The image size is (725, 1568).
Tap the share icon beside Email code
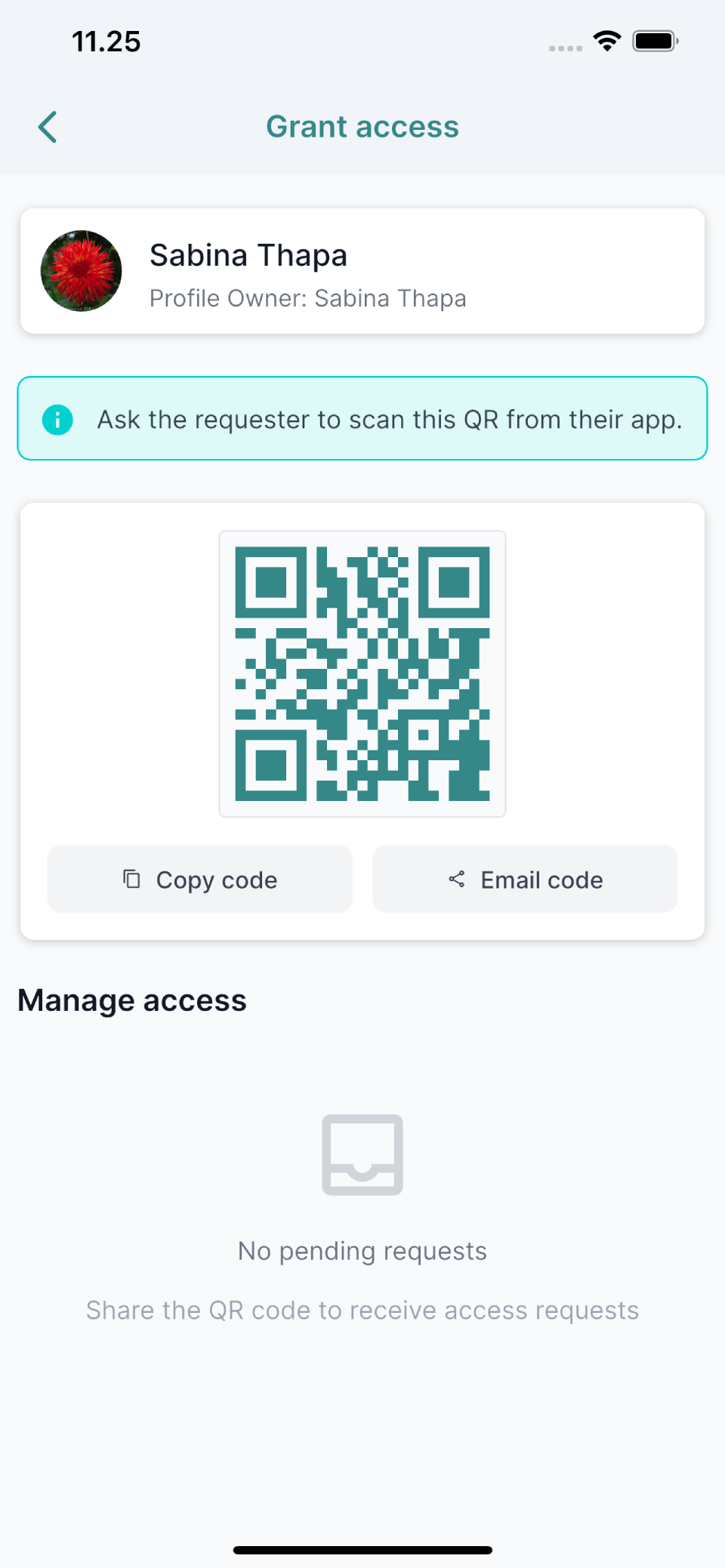[456, 879]
